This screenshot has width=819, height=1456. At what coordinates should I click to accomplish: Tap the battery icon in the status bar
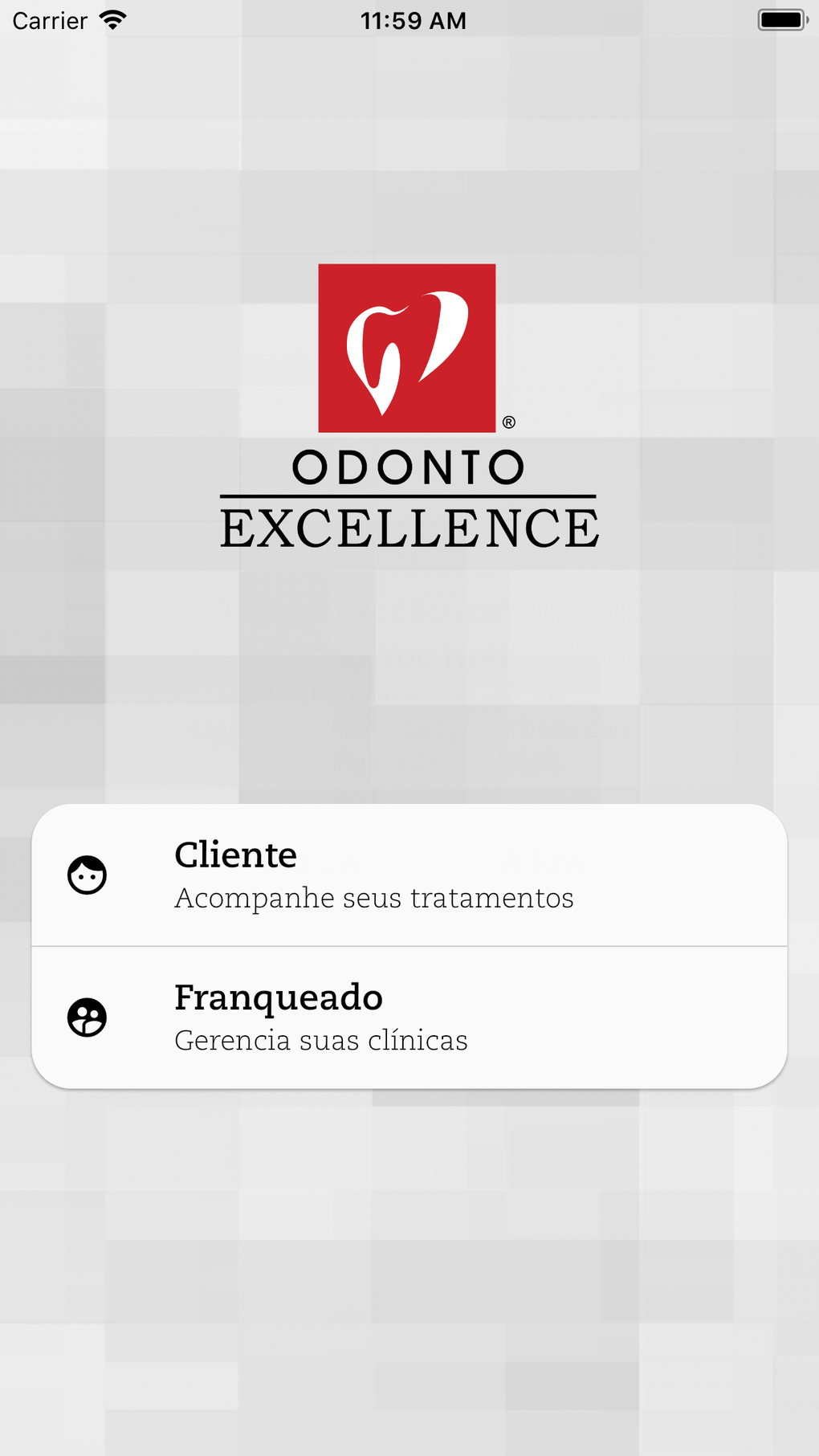pos(782,18)
